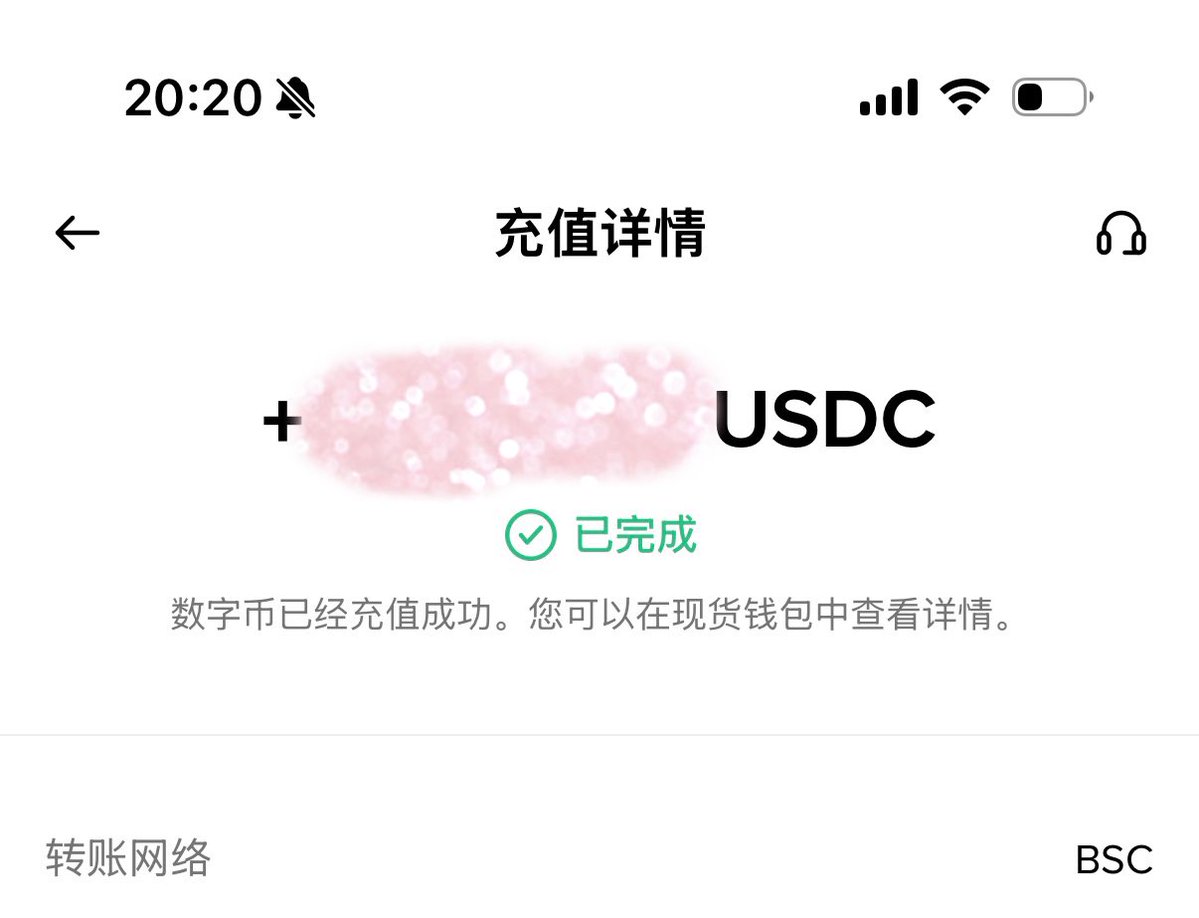Open customer support headset icon
Screen dimensions: 1199x918
coord(1121,233)
